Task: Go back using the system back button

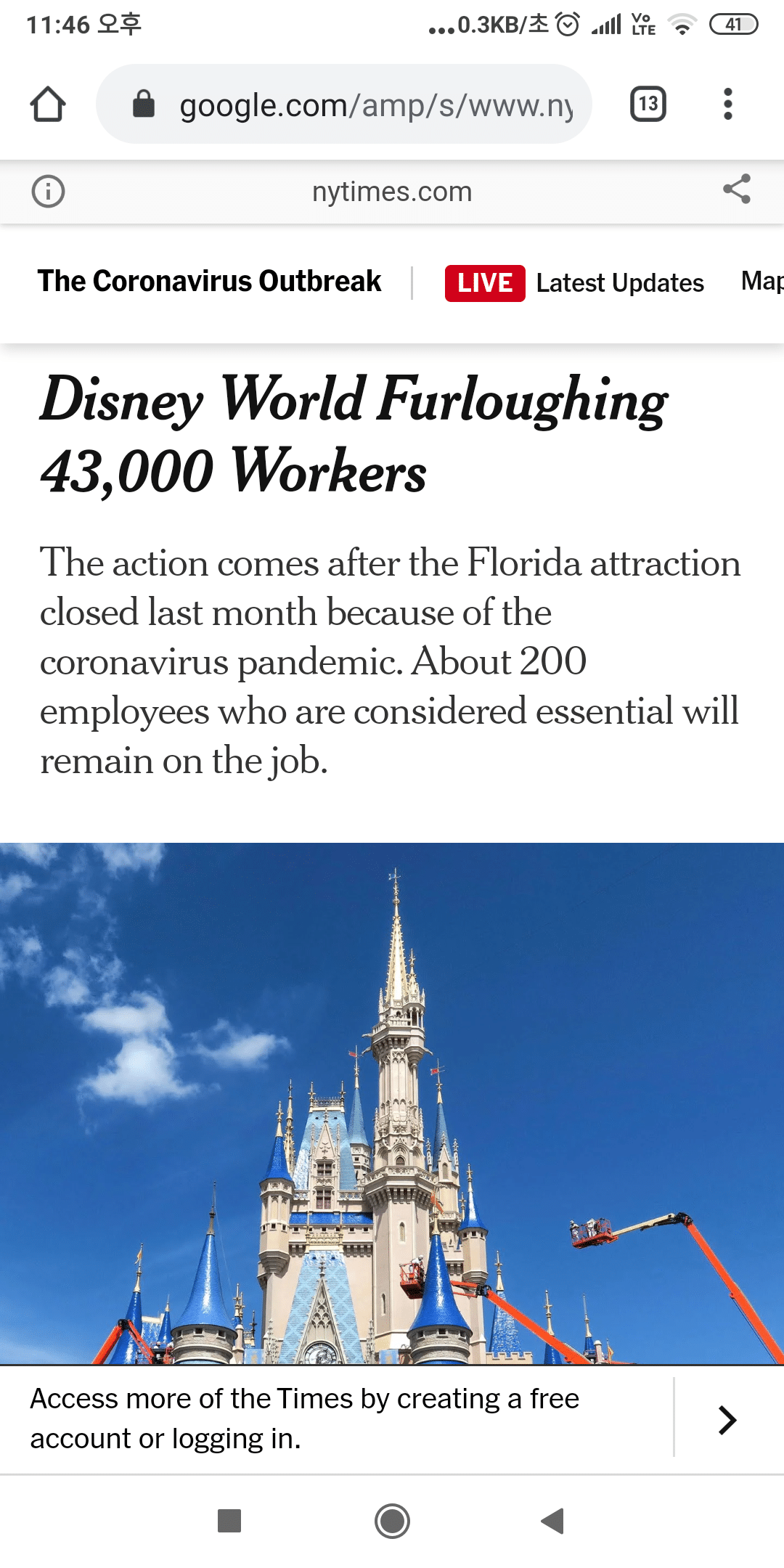Action: point(553,1520)
